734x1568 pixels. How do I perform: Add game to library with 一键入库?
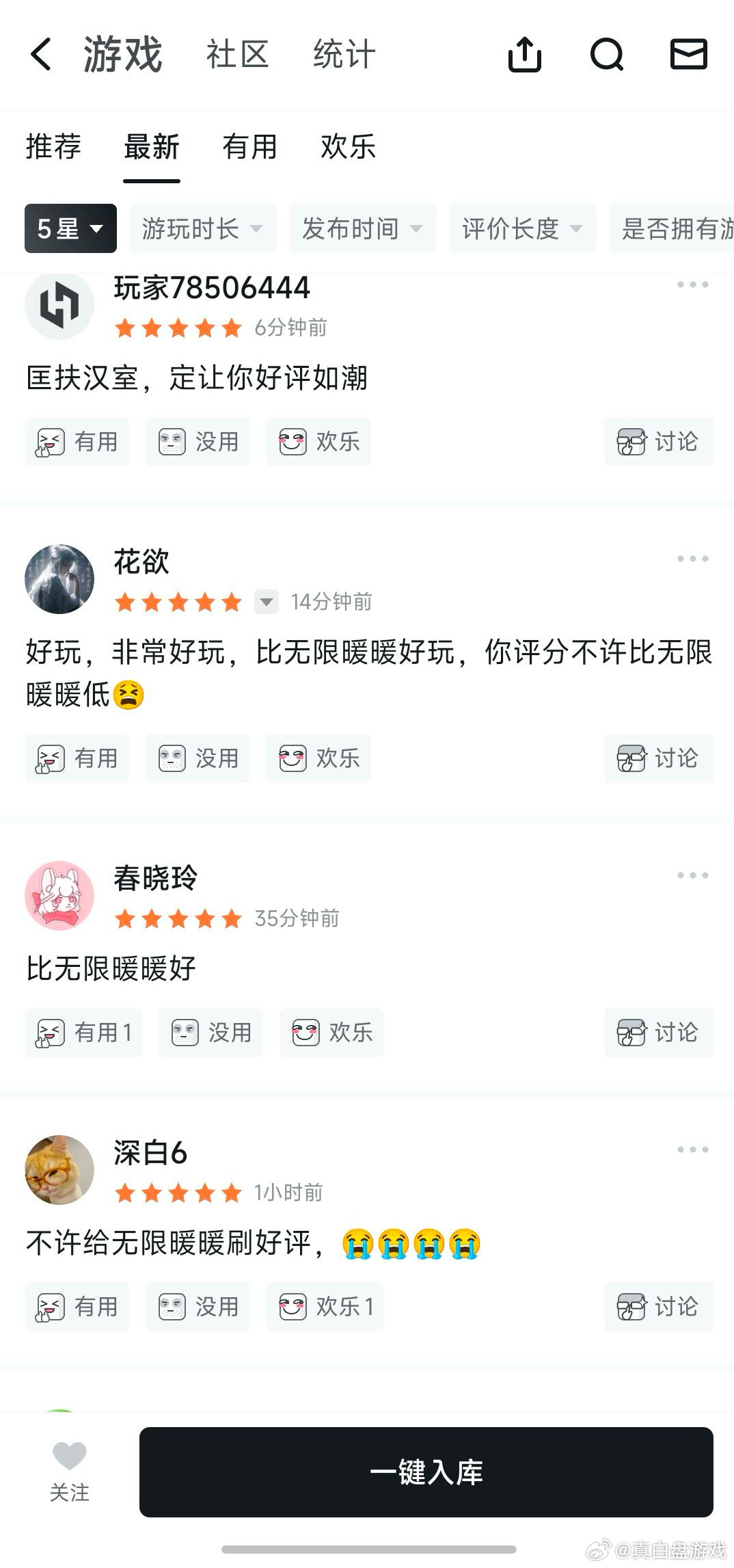click(x=426, y=1472)
